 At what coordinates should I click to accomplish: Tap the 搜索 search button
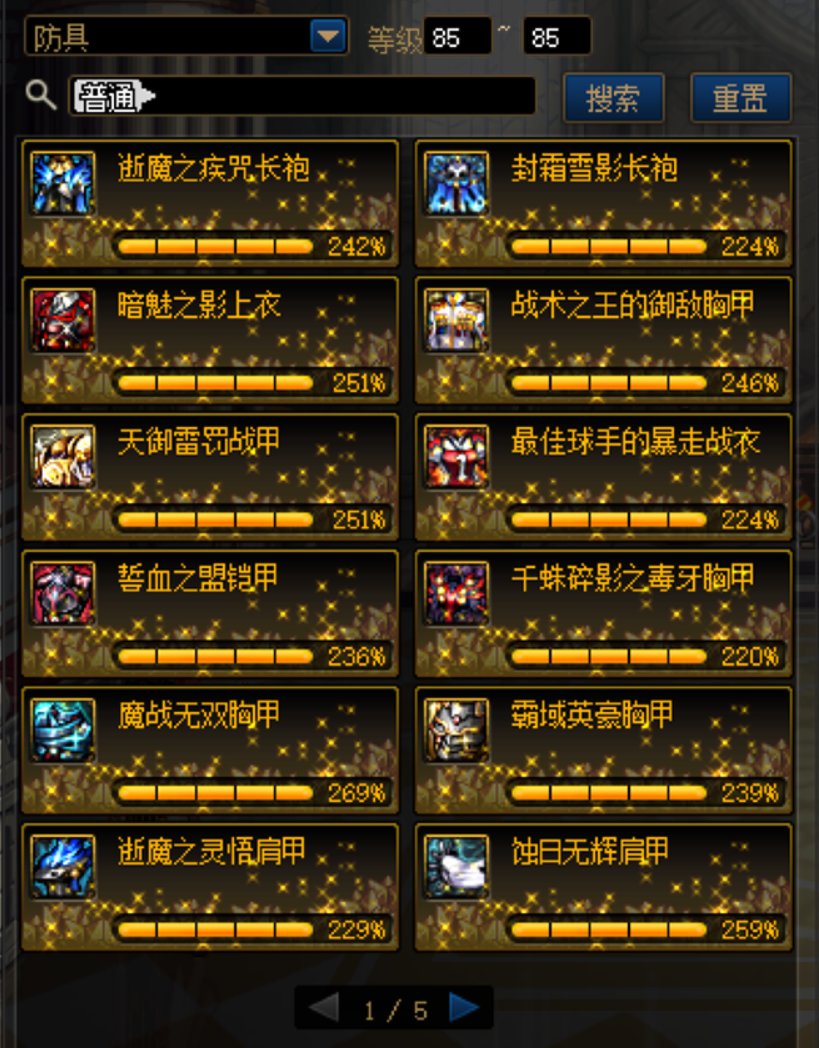[613, 98]
